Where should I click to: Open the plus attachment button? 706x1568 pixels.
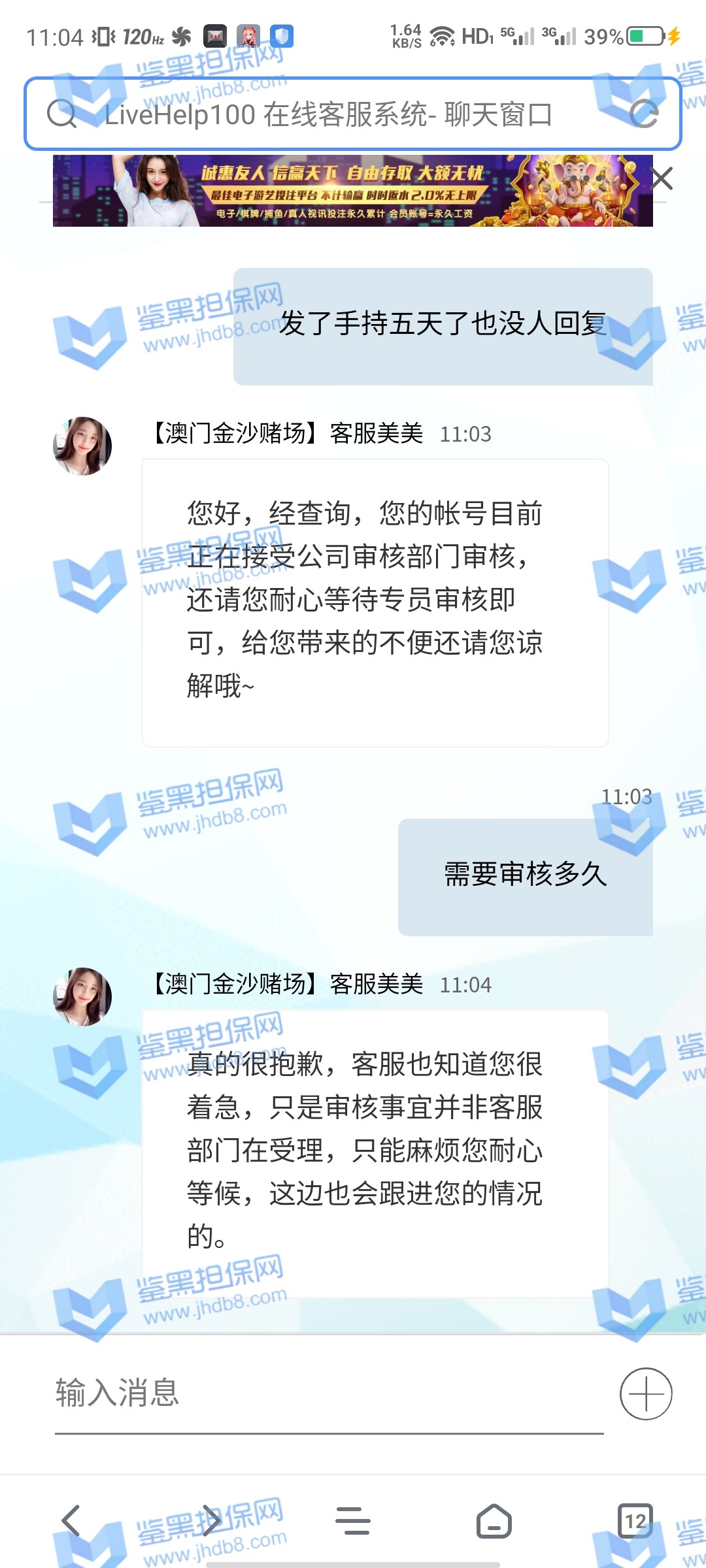click(646, 1394)
